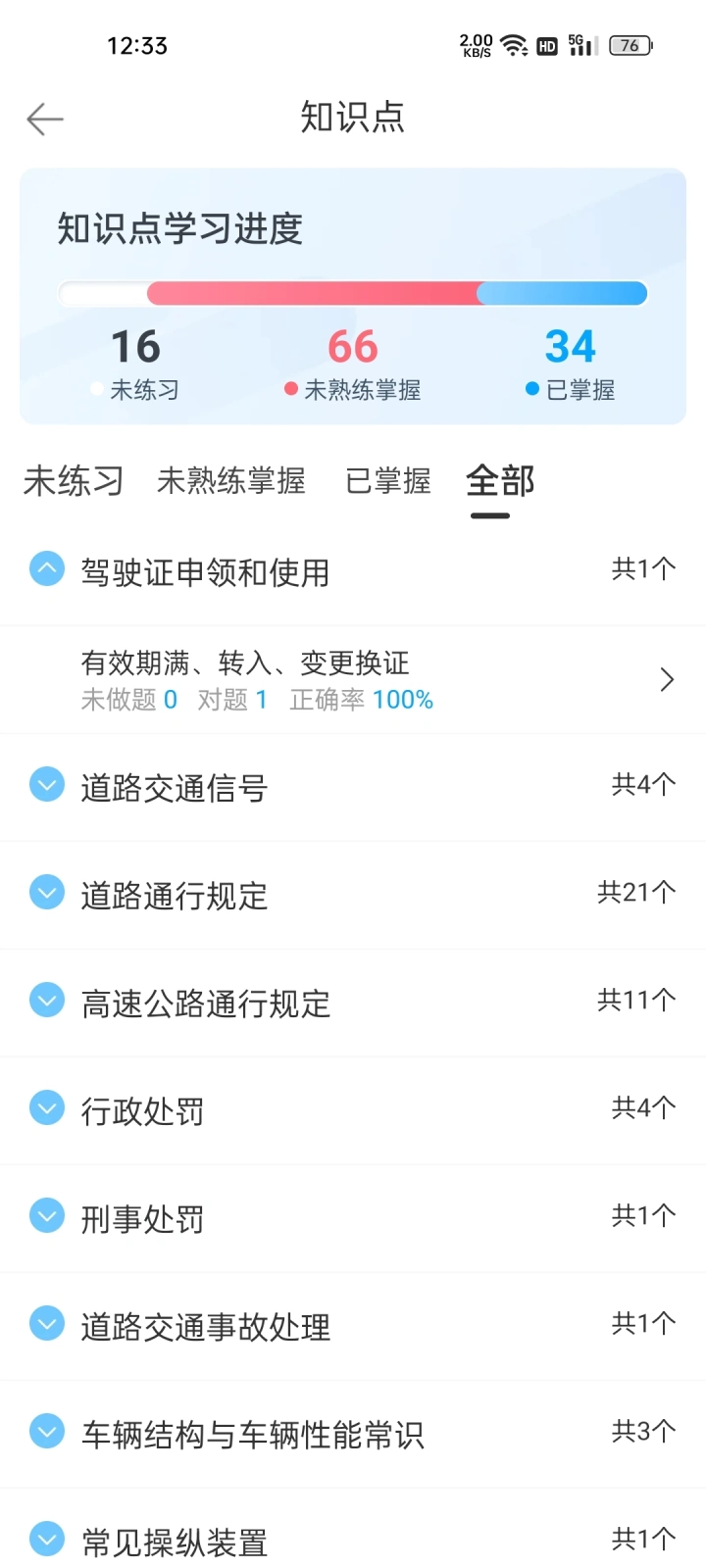Screen dimensions: 706x1568
Task: Switch to the 未练习 tab
Action: (x=74, y=481)
